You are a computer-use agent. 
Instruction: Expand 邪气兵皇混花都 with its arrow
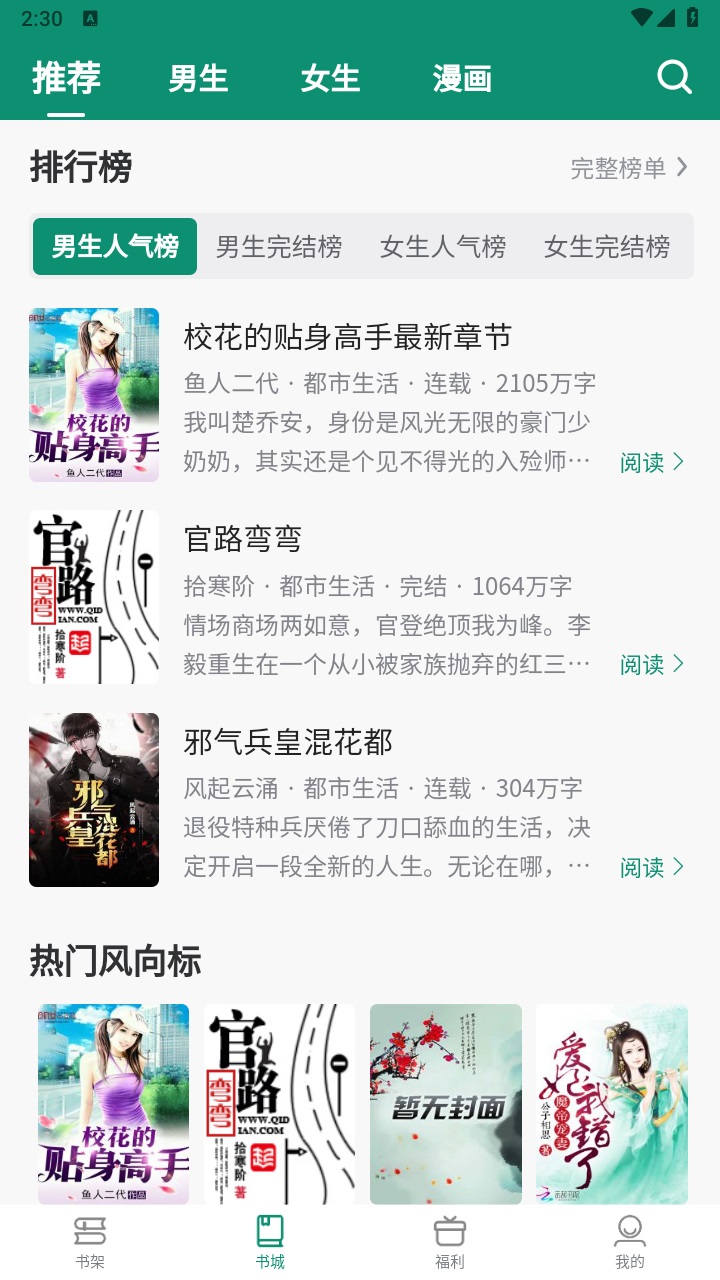(678, 868)
